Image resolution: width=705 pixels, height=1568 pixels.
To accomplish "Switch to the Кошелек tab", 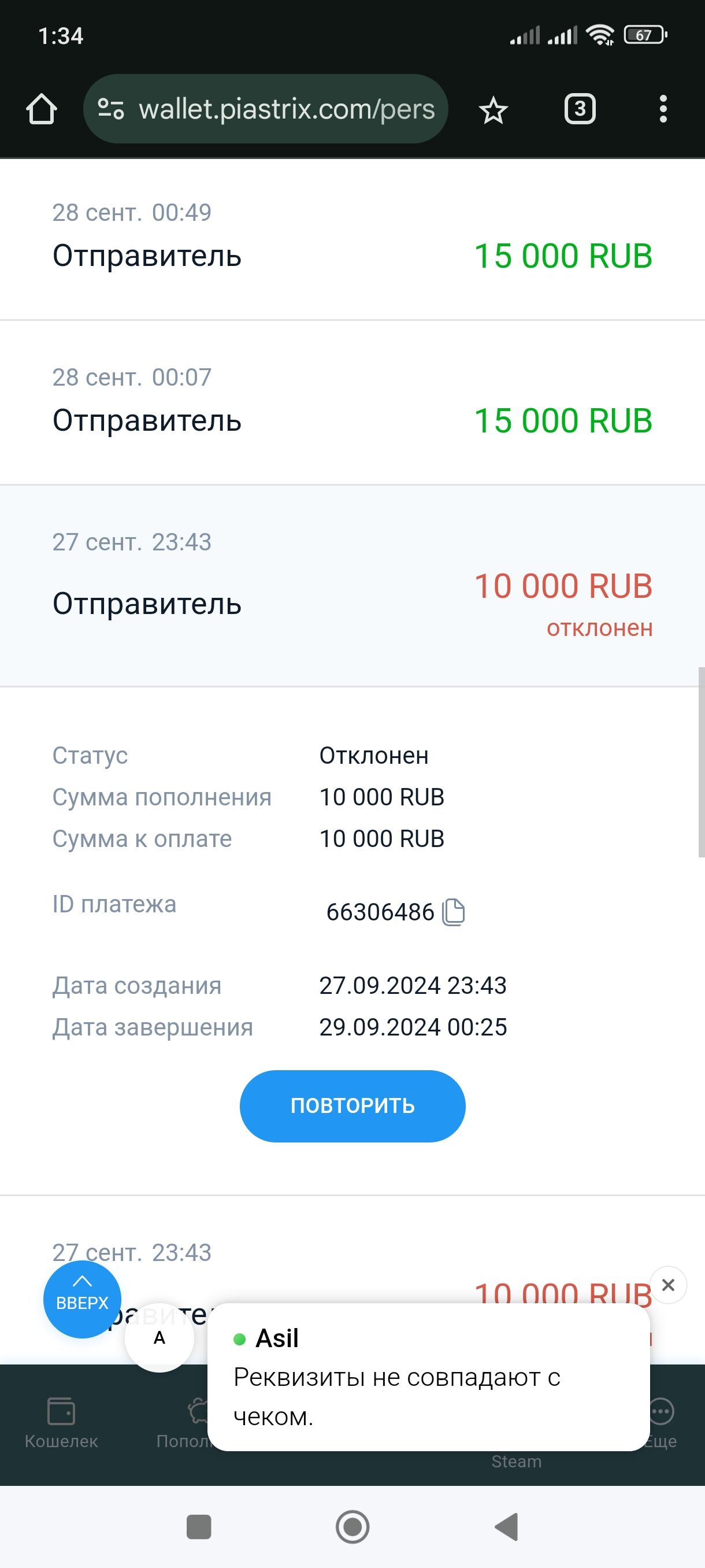I will [x=61, y=1423].
